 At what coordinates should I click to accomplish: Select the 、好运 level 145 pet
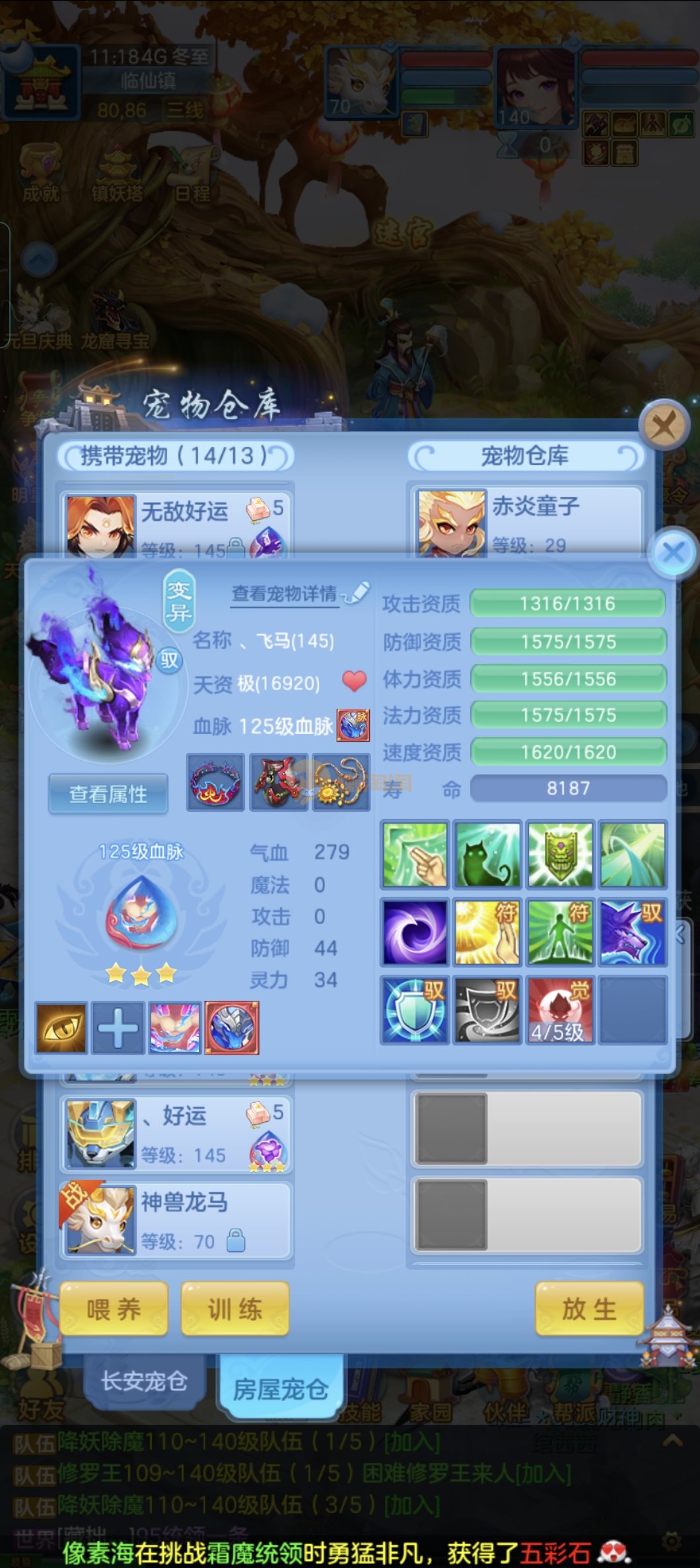pyautogui.click(x=176, y=1134)
